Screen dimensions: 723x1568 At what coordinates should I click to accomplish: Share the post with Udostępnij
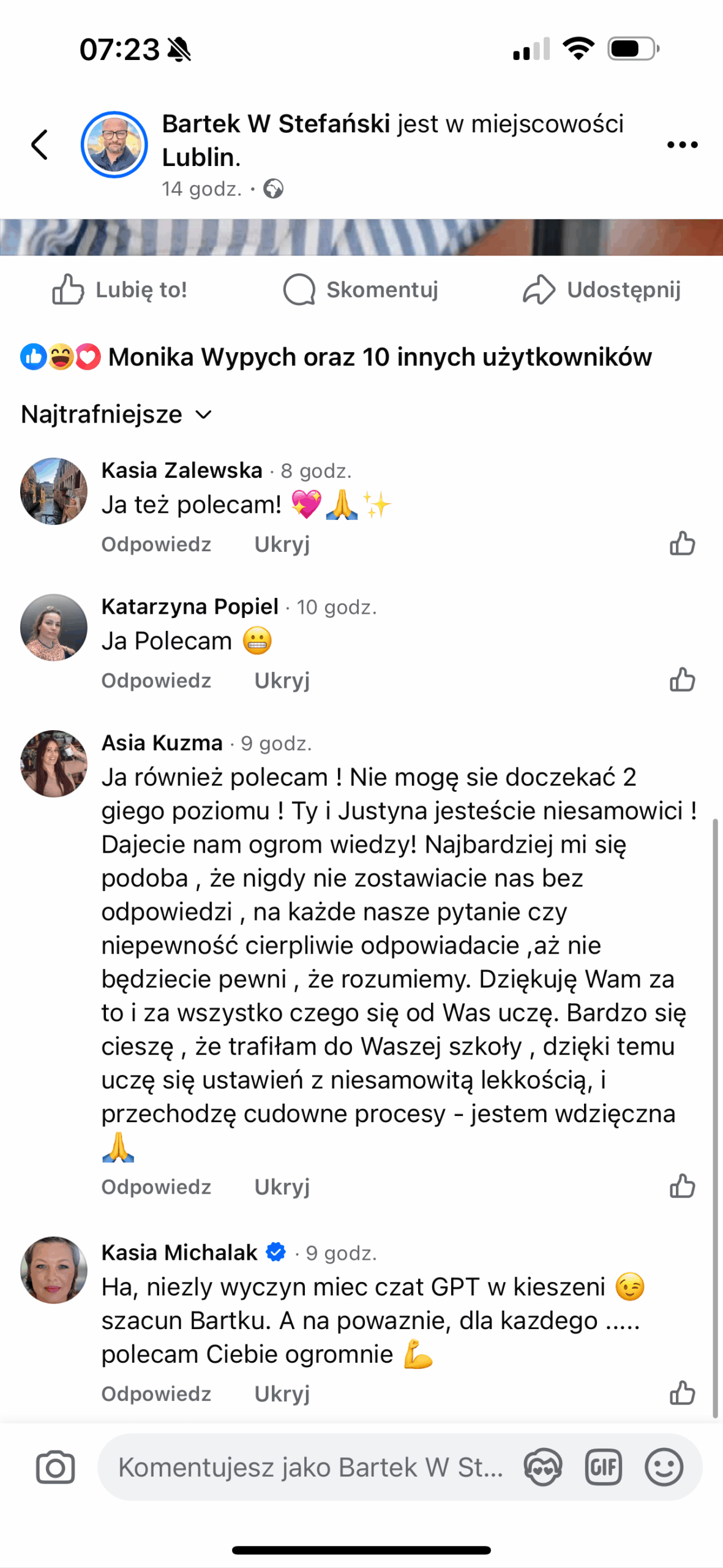pyautogui.click(x=602, y=289)
